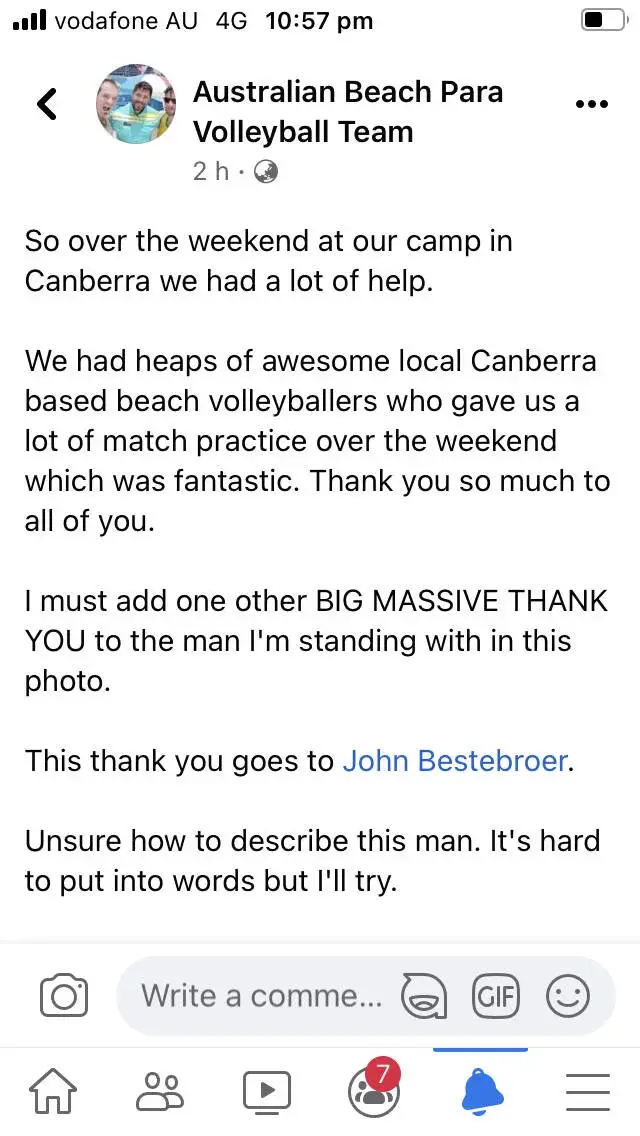Open the avatar sticker picker
The image size is (640, 1136).
click(423, 996)
